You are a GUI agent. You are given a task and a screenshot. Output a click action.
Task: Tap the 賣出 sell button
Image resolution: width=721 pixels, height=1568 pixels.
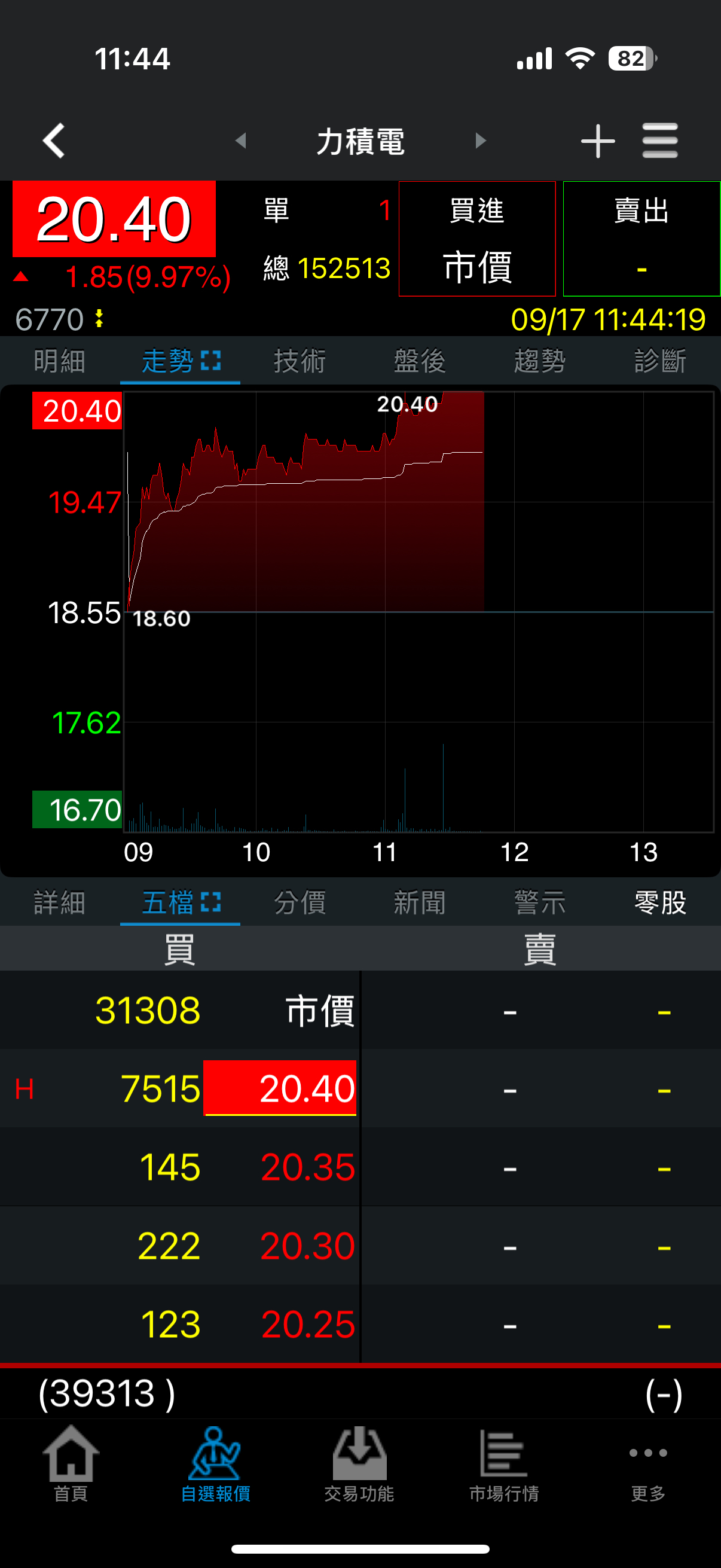[x=641, y=239]
